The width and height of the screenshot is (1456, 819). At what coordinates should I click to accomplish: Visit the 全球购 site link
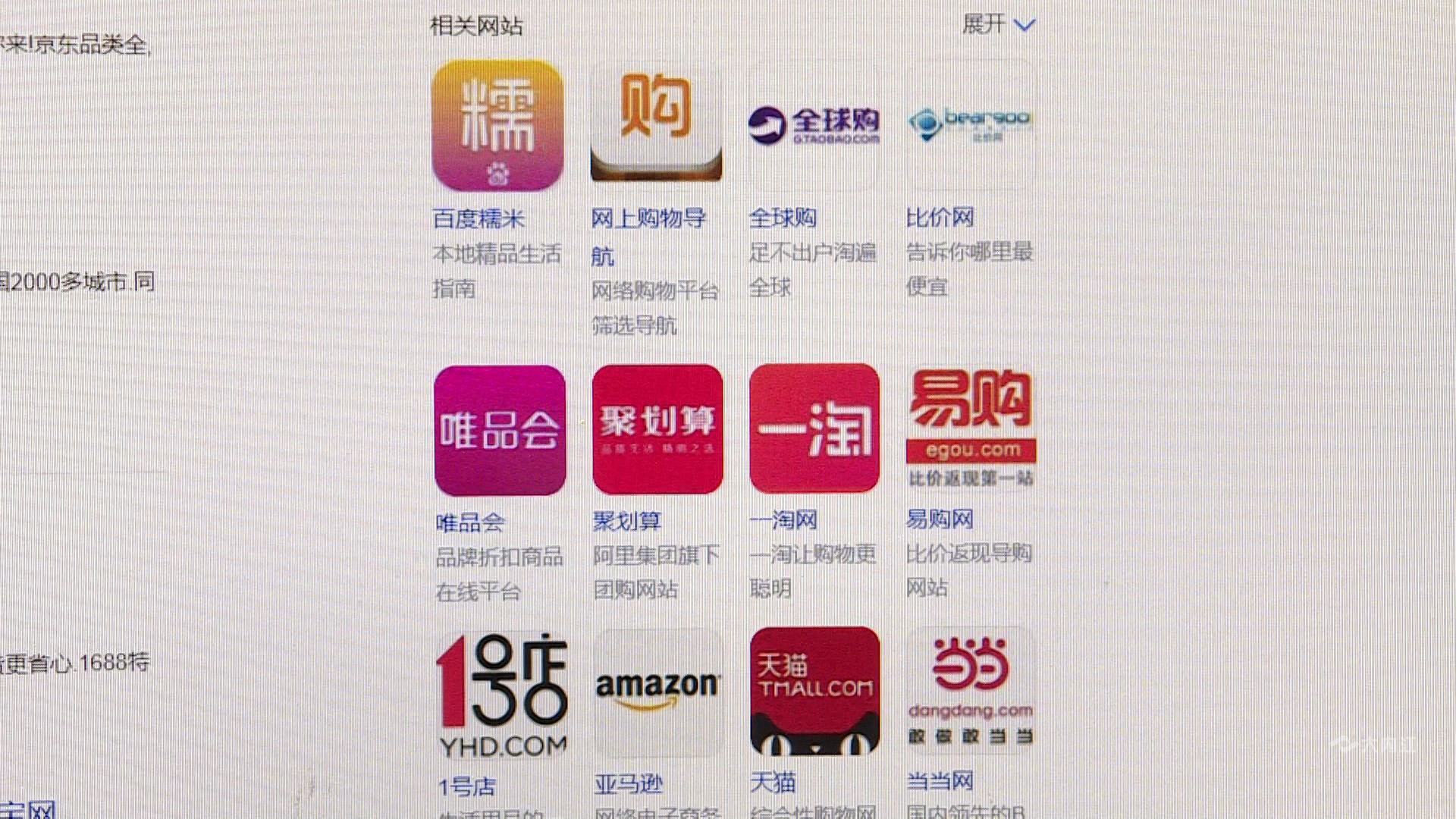tap(783, 218)
